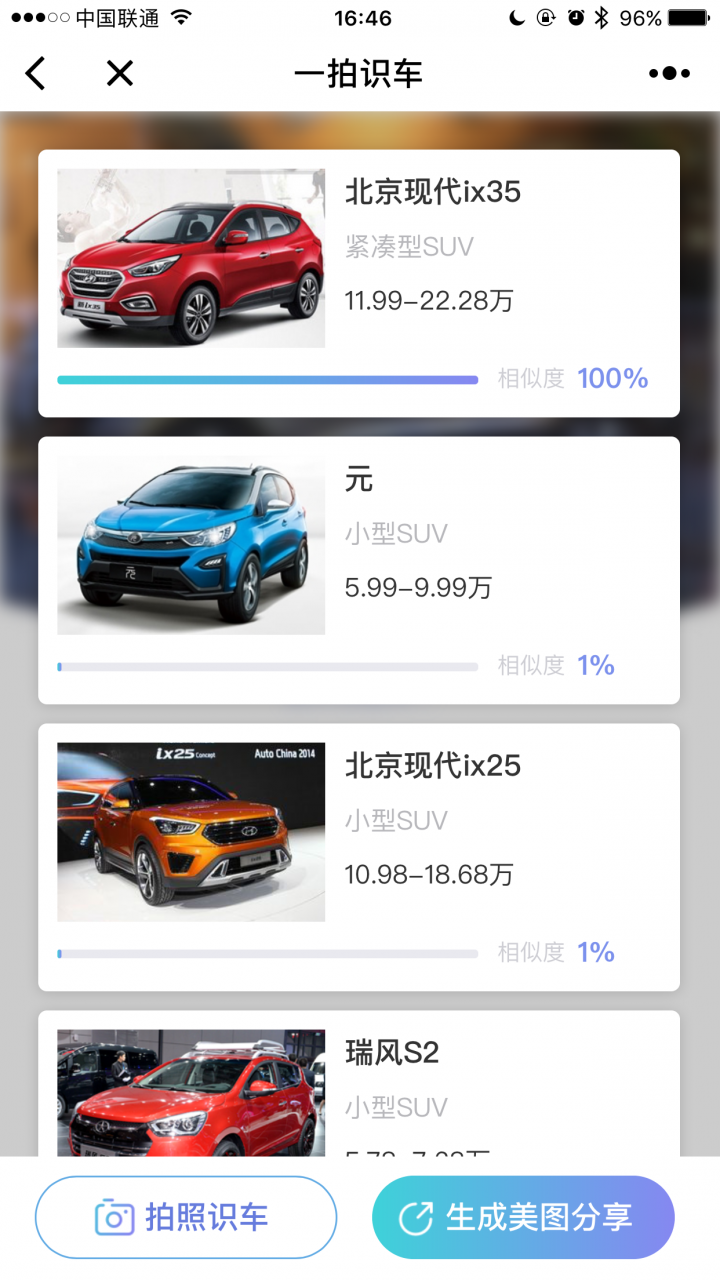Tap 生成美图分享 to share
This screenshot has height=1280, width=720.
pos(523,1217)
